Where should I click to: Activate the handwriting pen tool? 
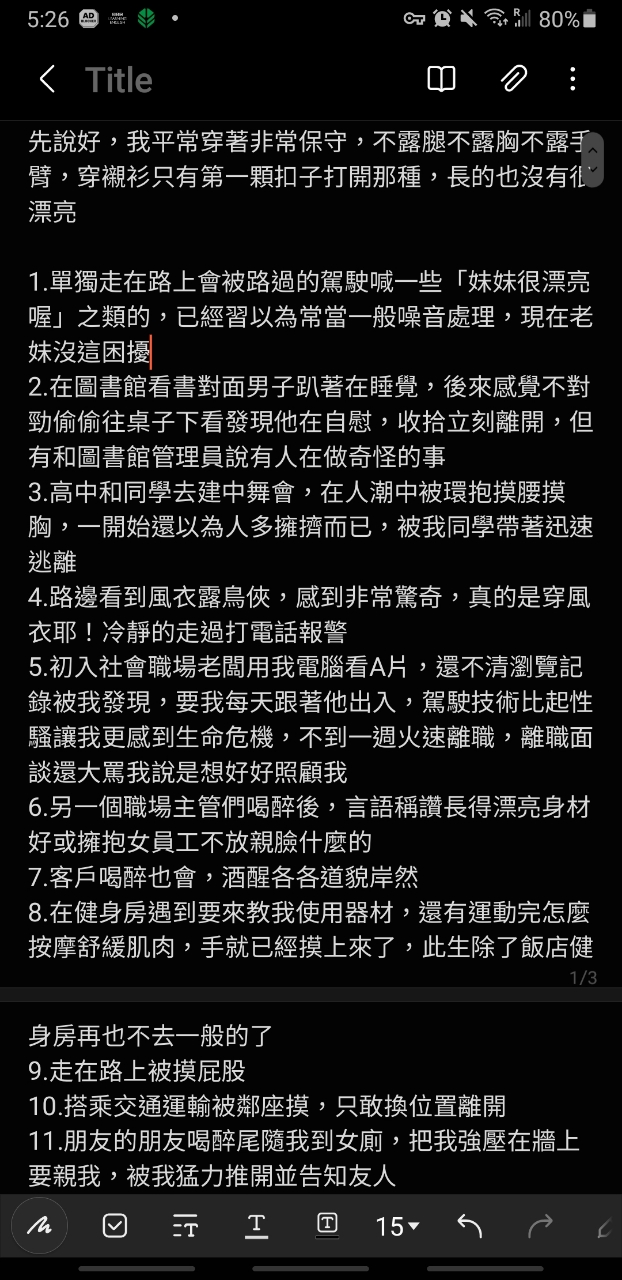pyautogui.click(x=40, y=1225)
